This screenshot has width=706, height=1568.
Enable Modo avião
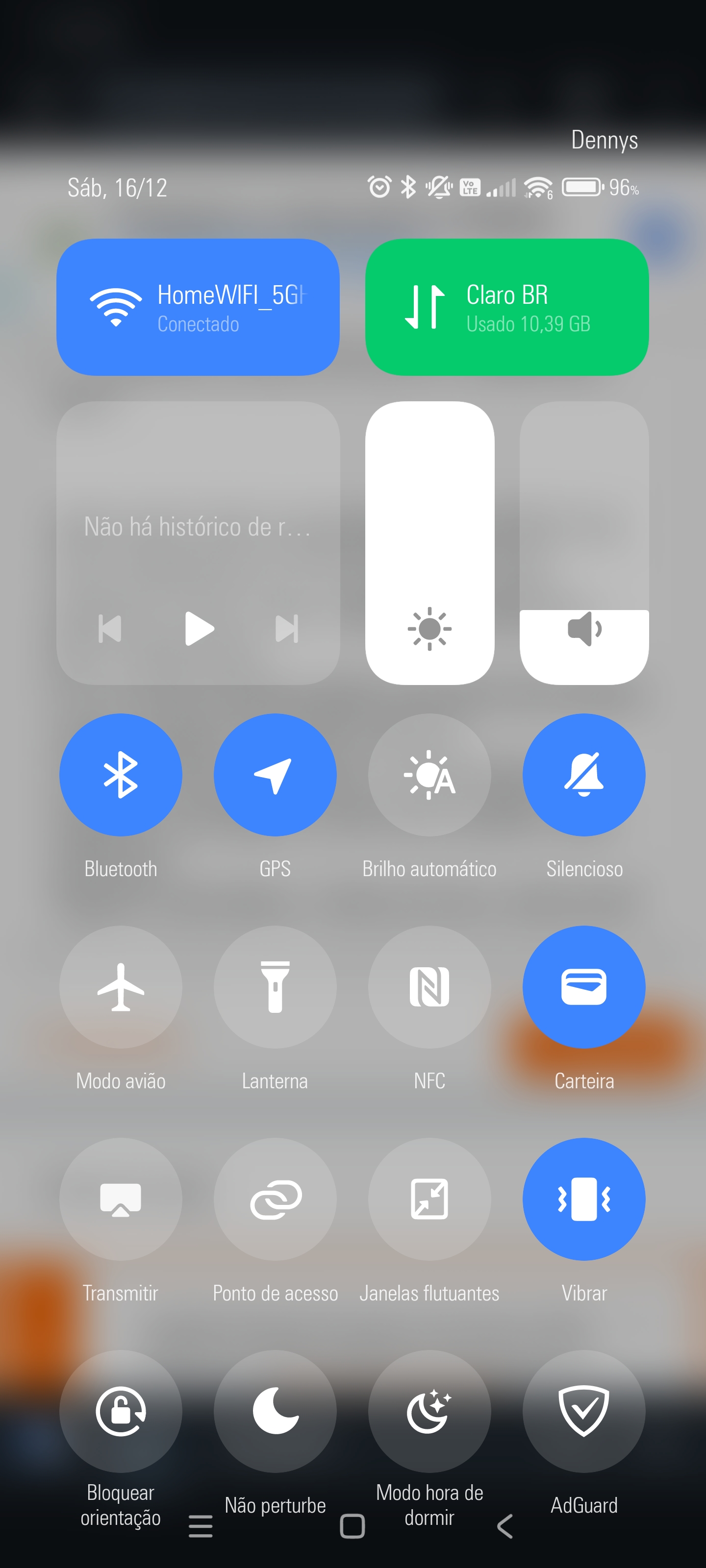121,987
